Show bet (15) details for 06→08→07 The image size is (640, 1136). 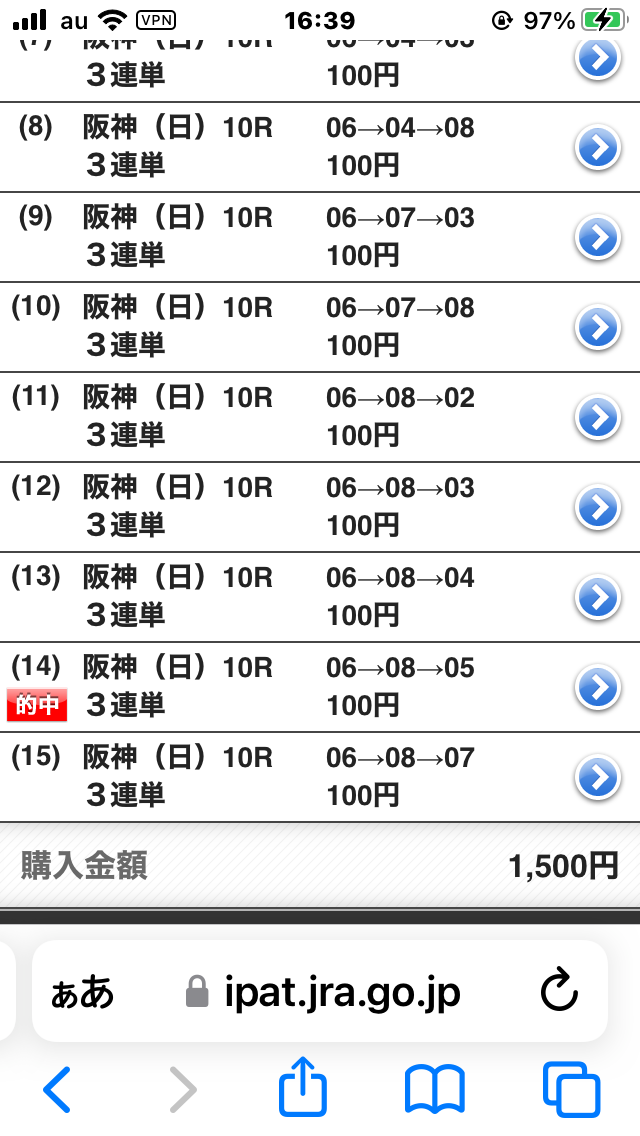[597, 777]
